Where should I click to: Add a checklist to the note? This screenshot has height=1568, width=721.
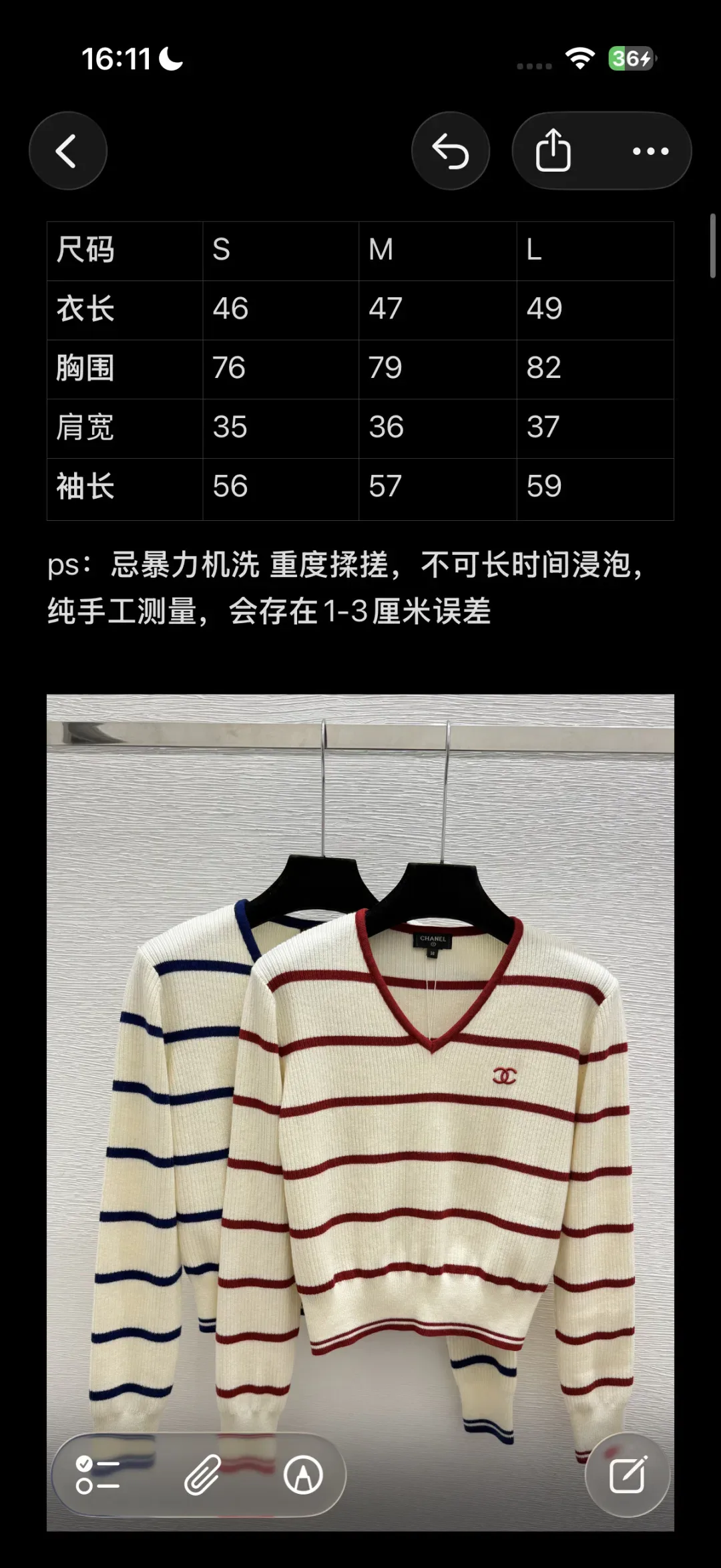click(97, 1475)
